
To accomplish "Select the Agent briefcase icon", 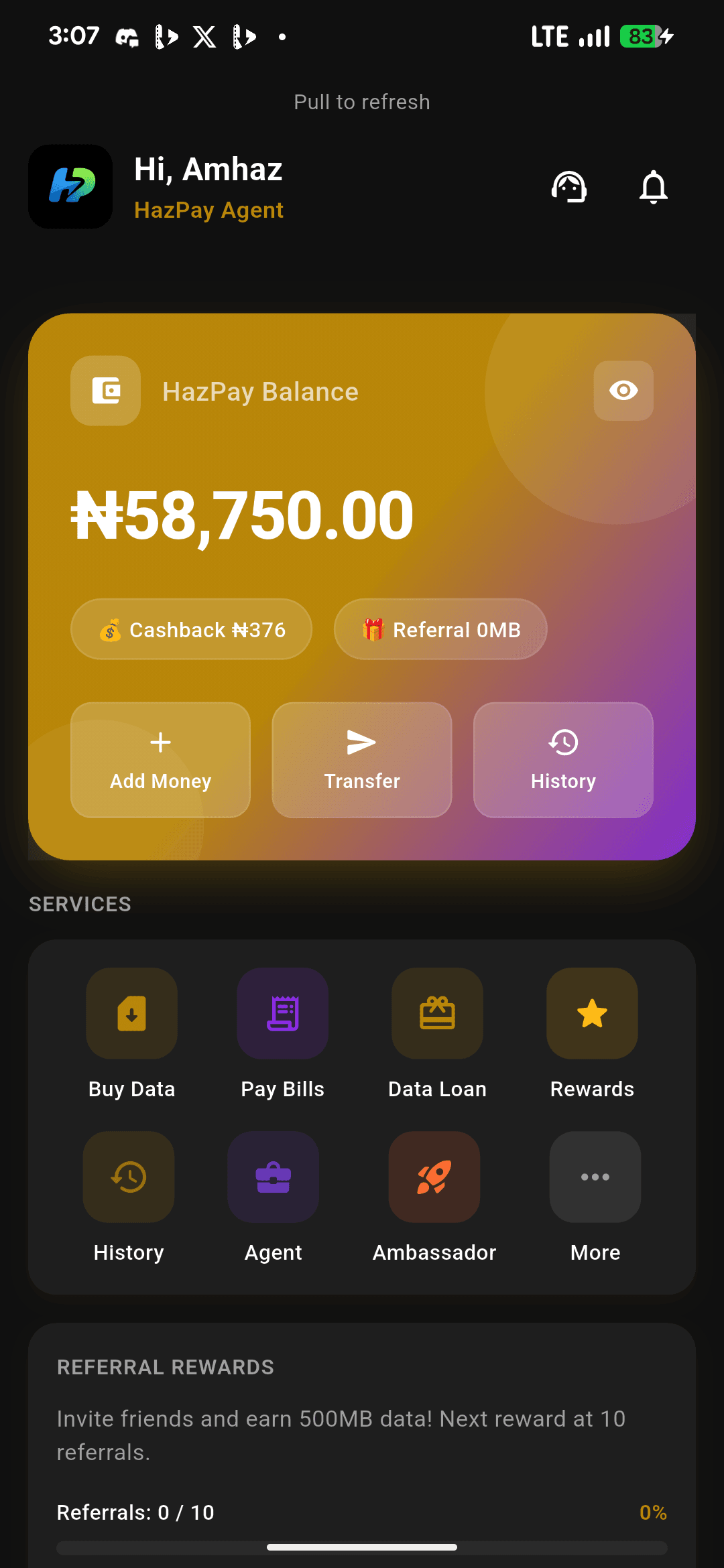I will [272, 1177].
